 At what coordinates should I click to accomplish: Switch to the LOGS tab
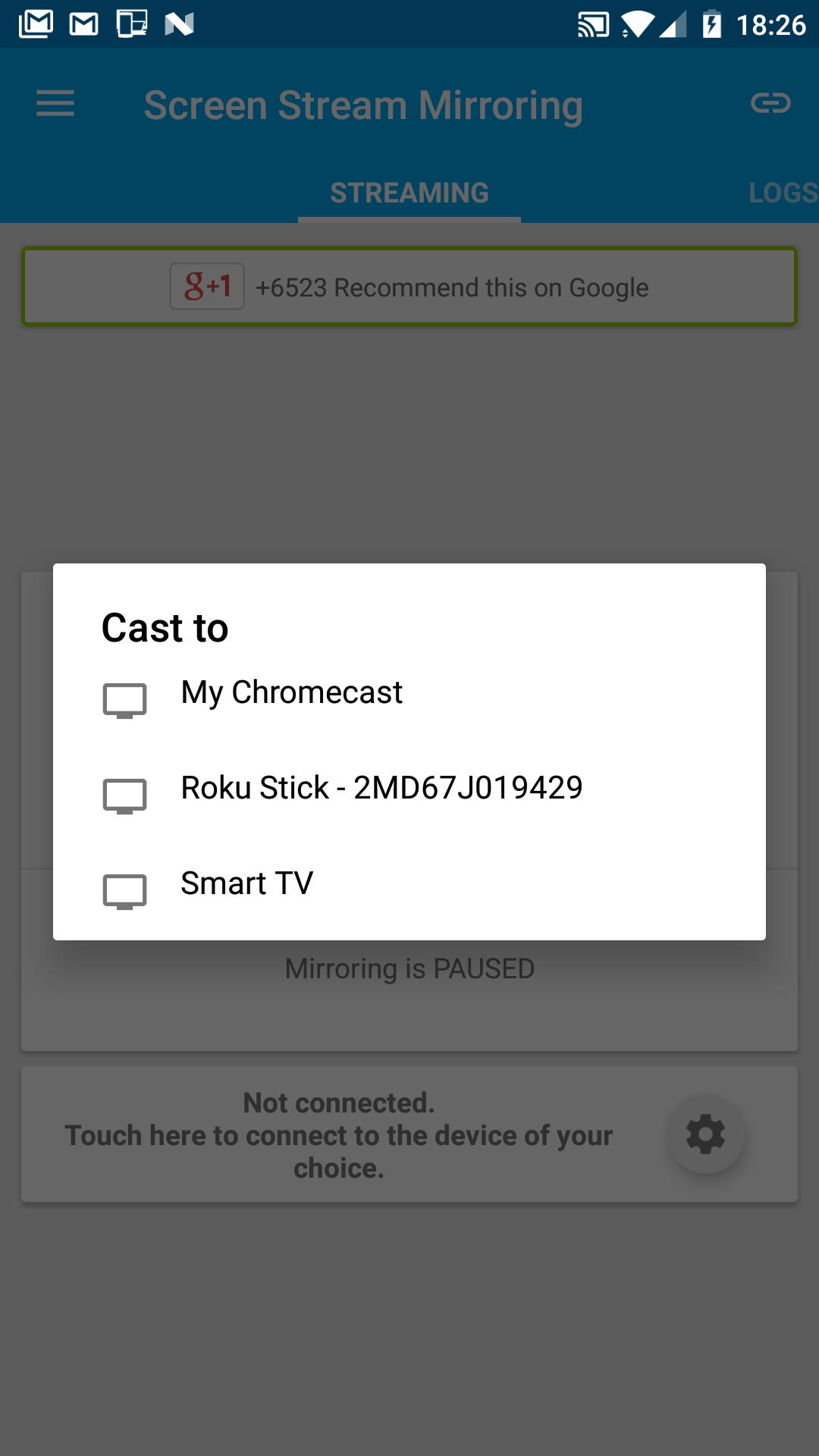click(x=781, y=193)
